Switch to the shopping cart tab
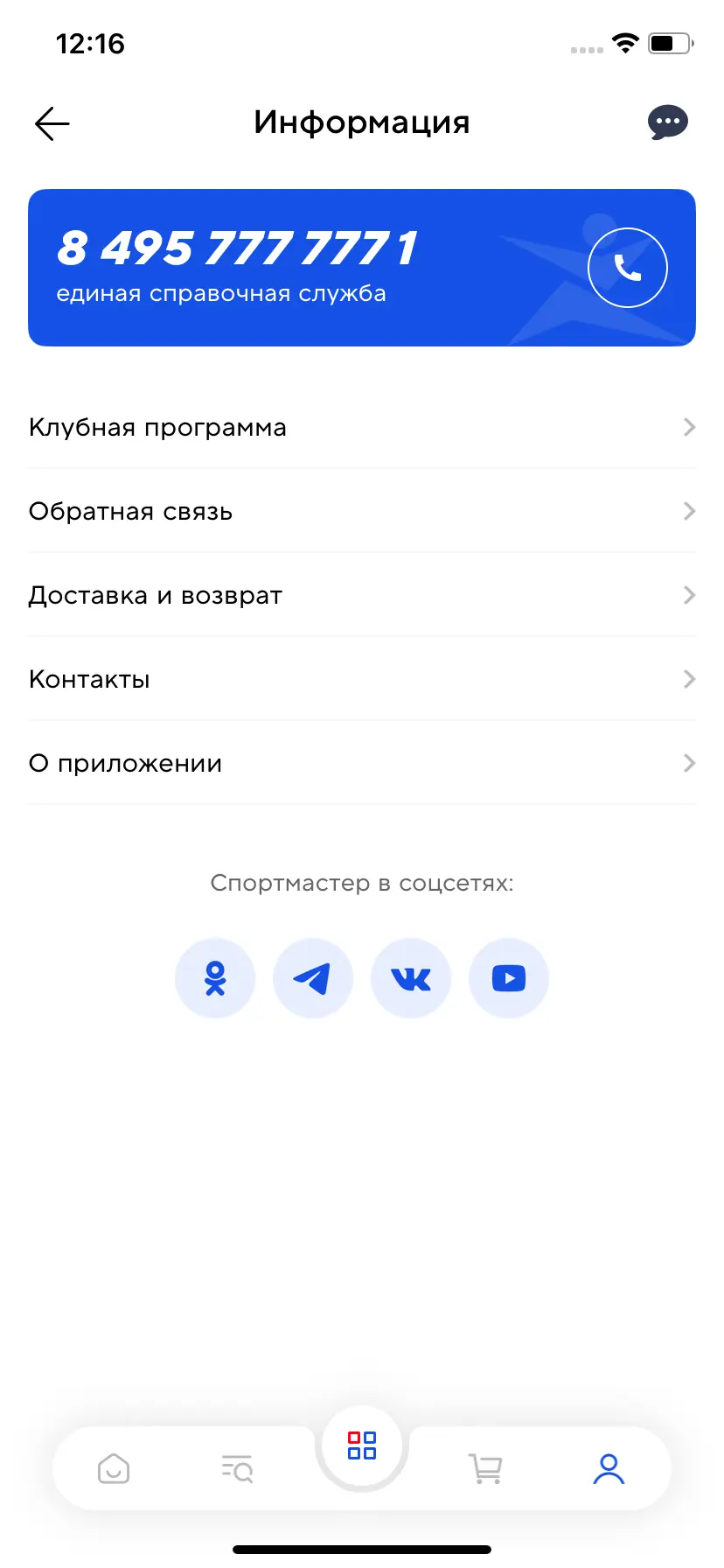 (486, 1468)
